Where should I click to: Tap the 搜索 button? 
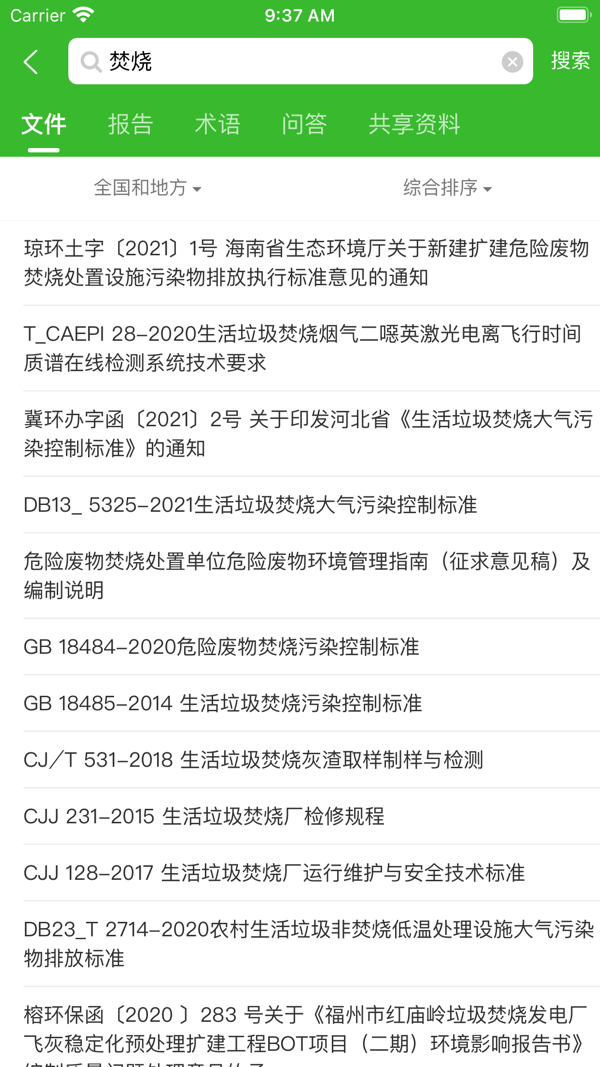click(570, 61)
